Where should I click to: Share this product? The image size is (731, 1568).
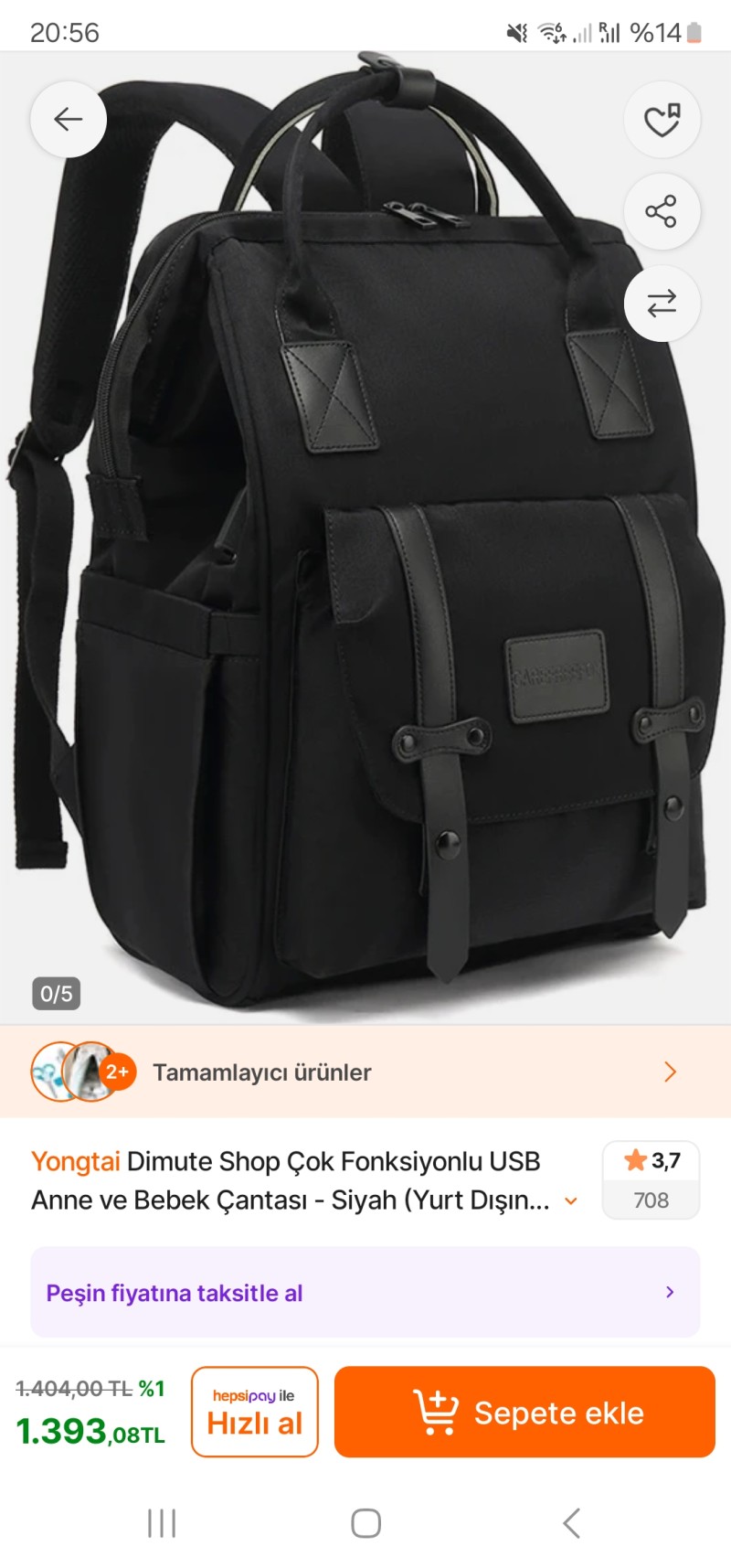pyautogui.click(x=662, y=211)
